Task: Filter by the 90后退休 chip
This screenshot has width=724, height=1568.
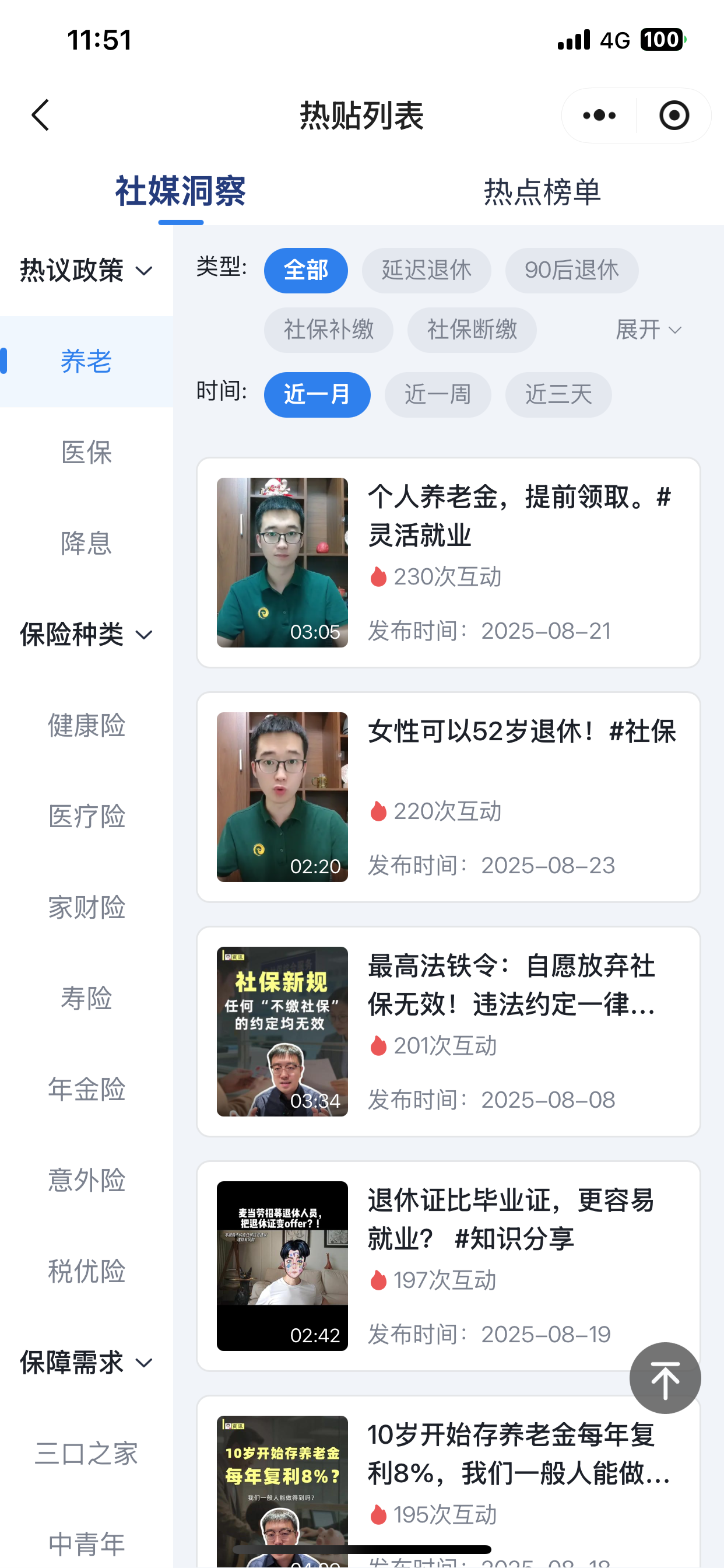Action: point(571,270)
